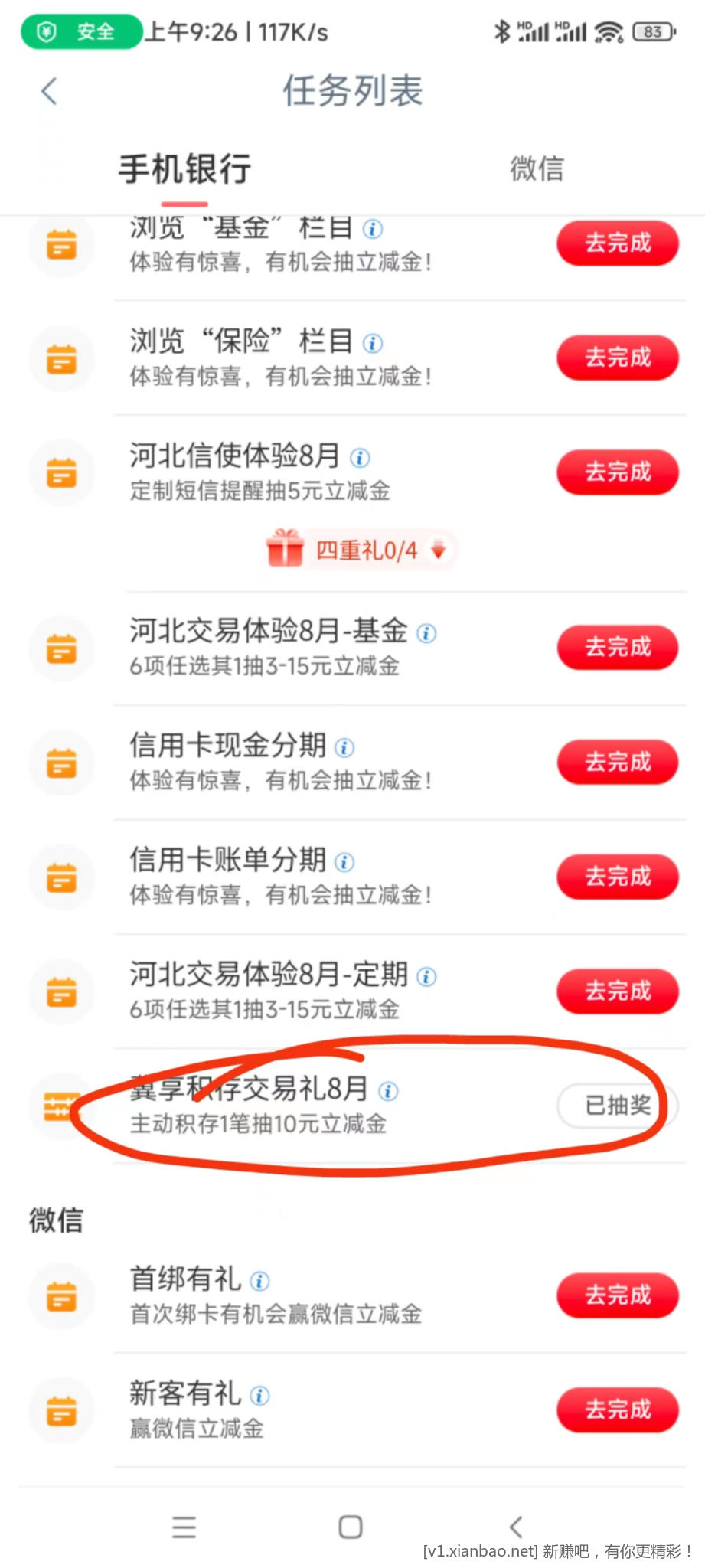The image size is (705, 1568).
Task: Show info for 冀享积存交易礼8月
Action: [388, 1091]
